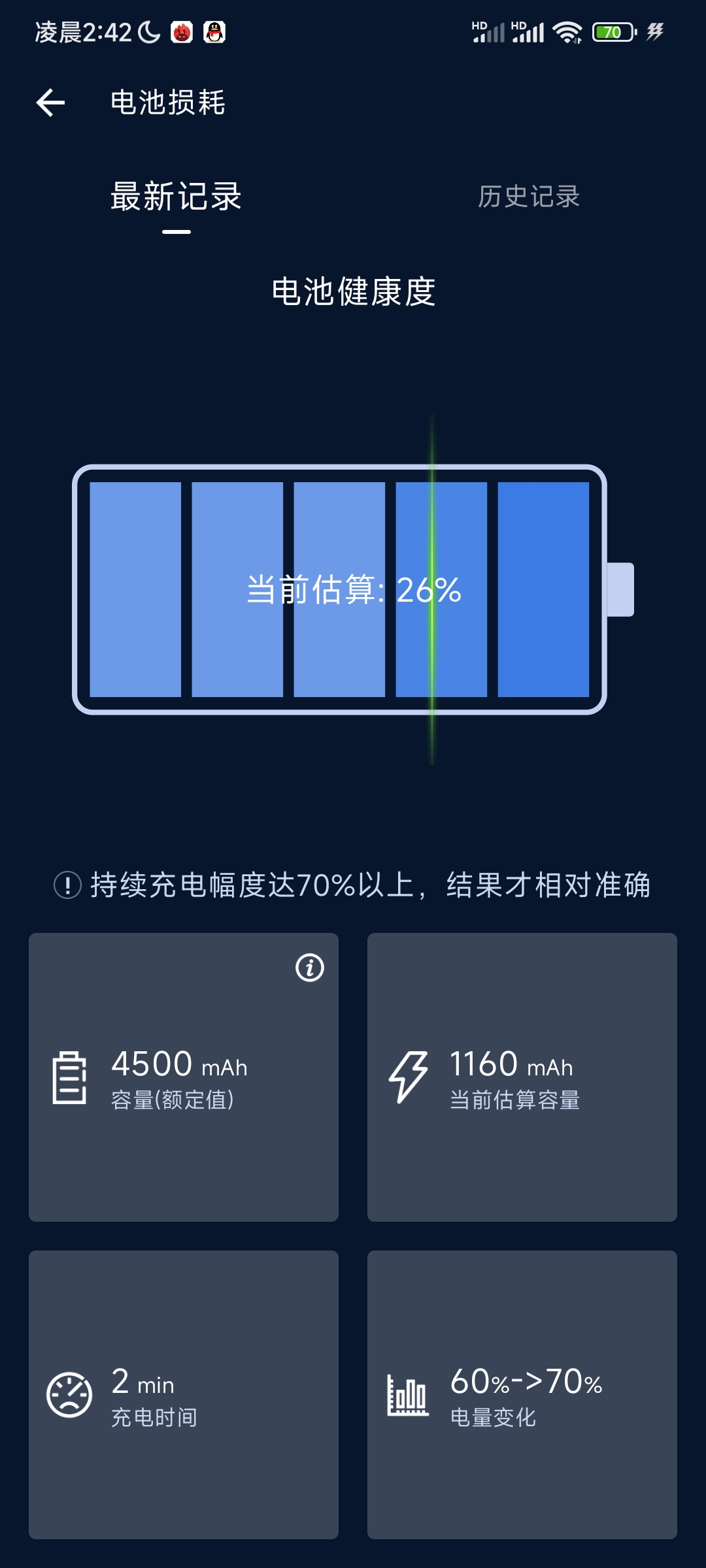Open the info icon on 容量(额定值) card

[x=310, y=968]
